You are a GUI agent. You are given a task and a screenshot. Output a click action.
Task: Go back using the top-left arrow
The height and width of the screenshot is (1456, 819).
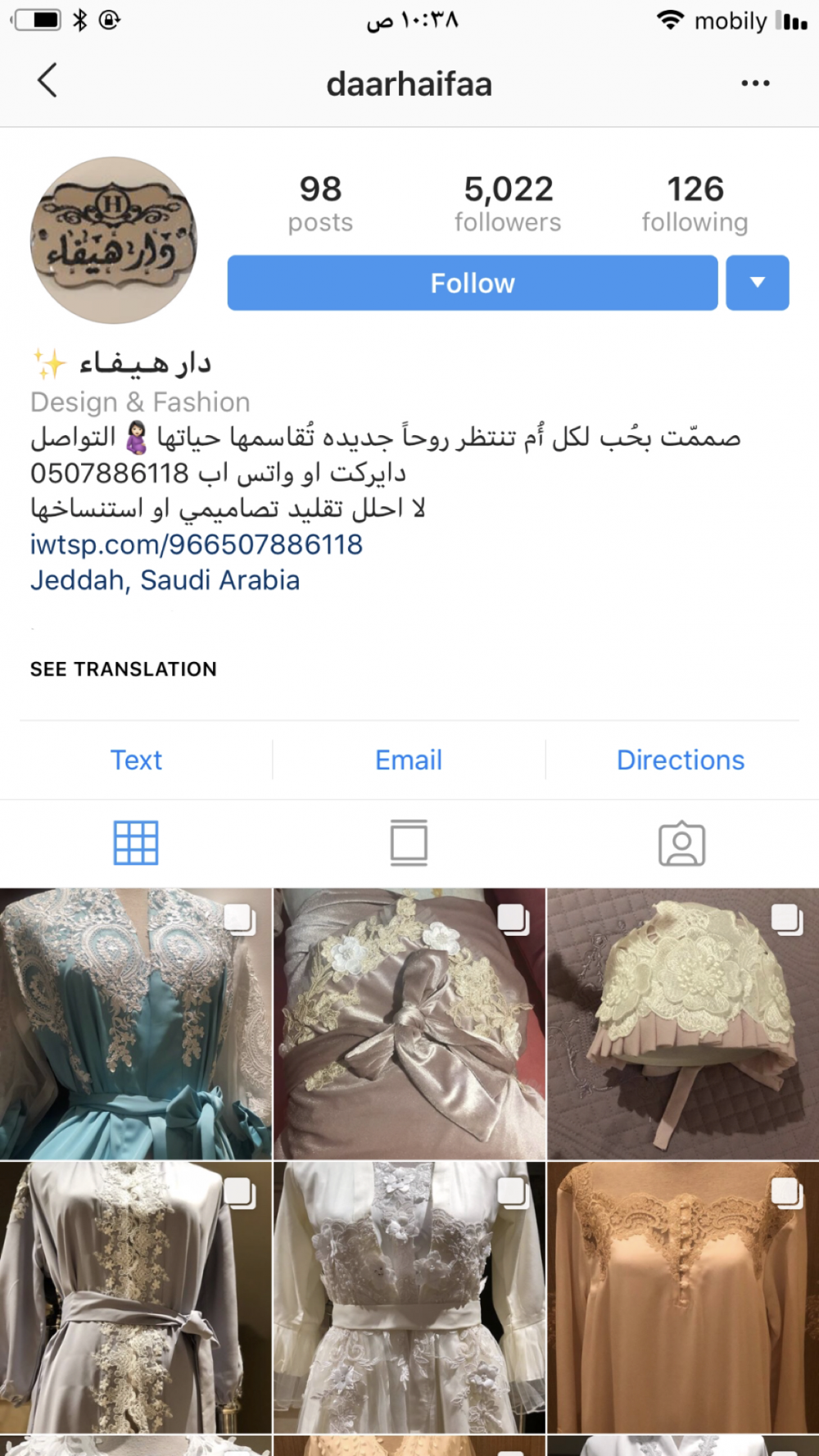(48, 80)
